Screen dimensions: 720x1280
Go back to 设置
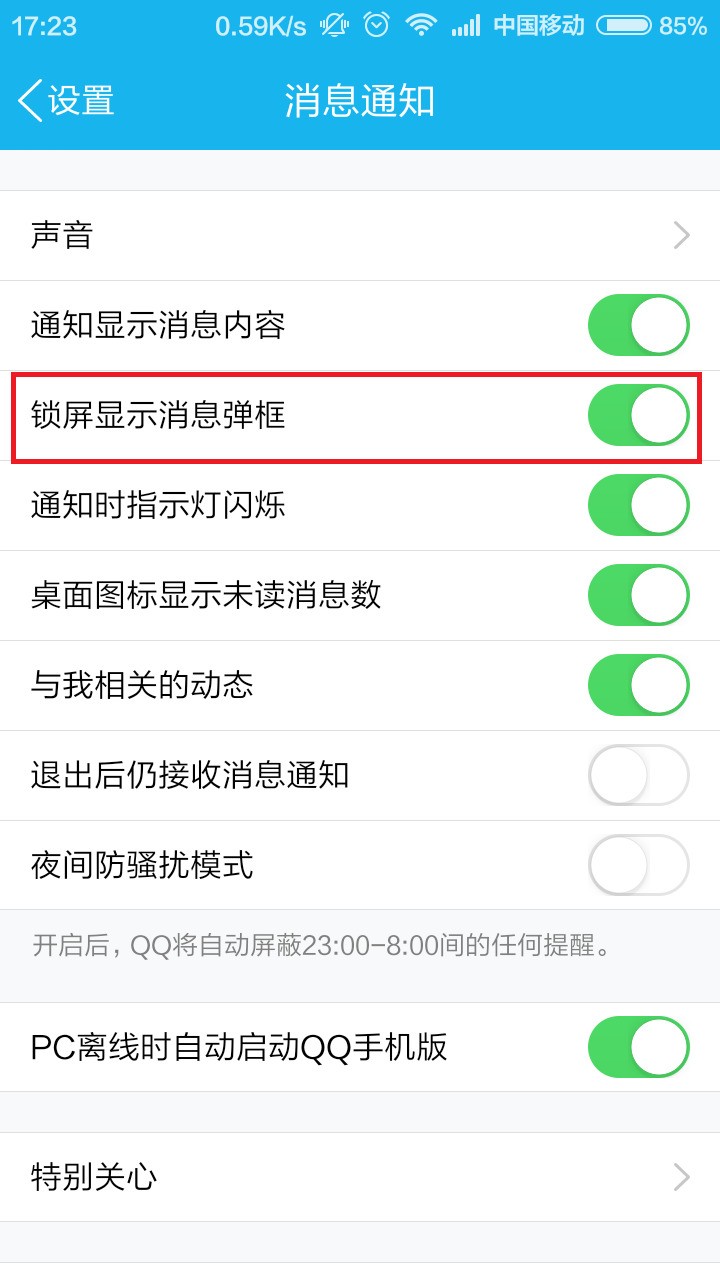[66, 101]
